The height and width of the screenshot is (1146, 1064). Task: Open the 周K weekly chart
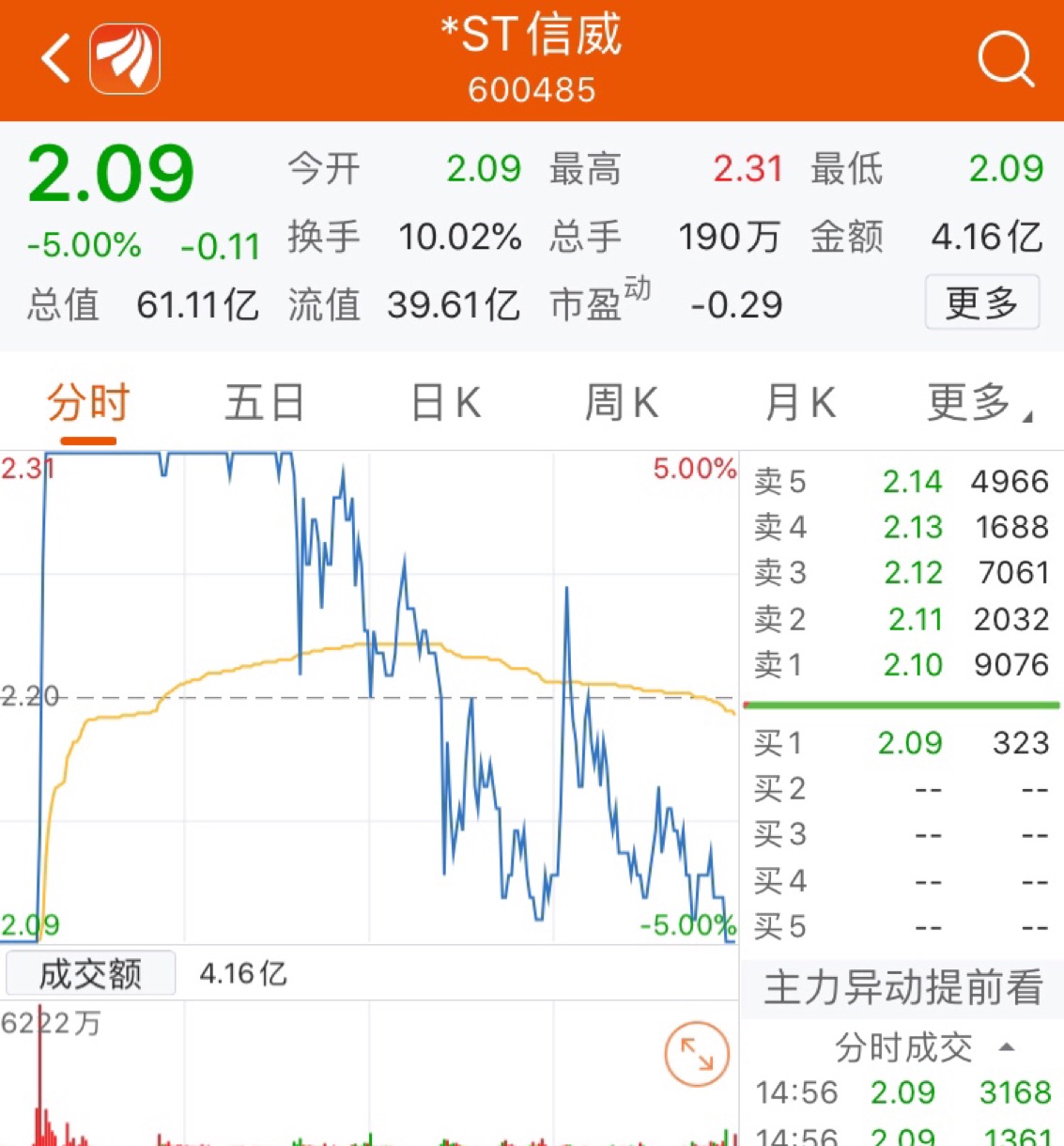coord(620,402)
